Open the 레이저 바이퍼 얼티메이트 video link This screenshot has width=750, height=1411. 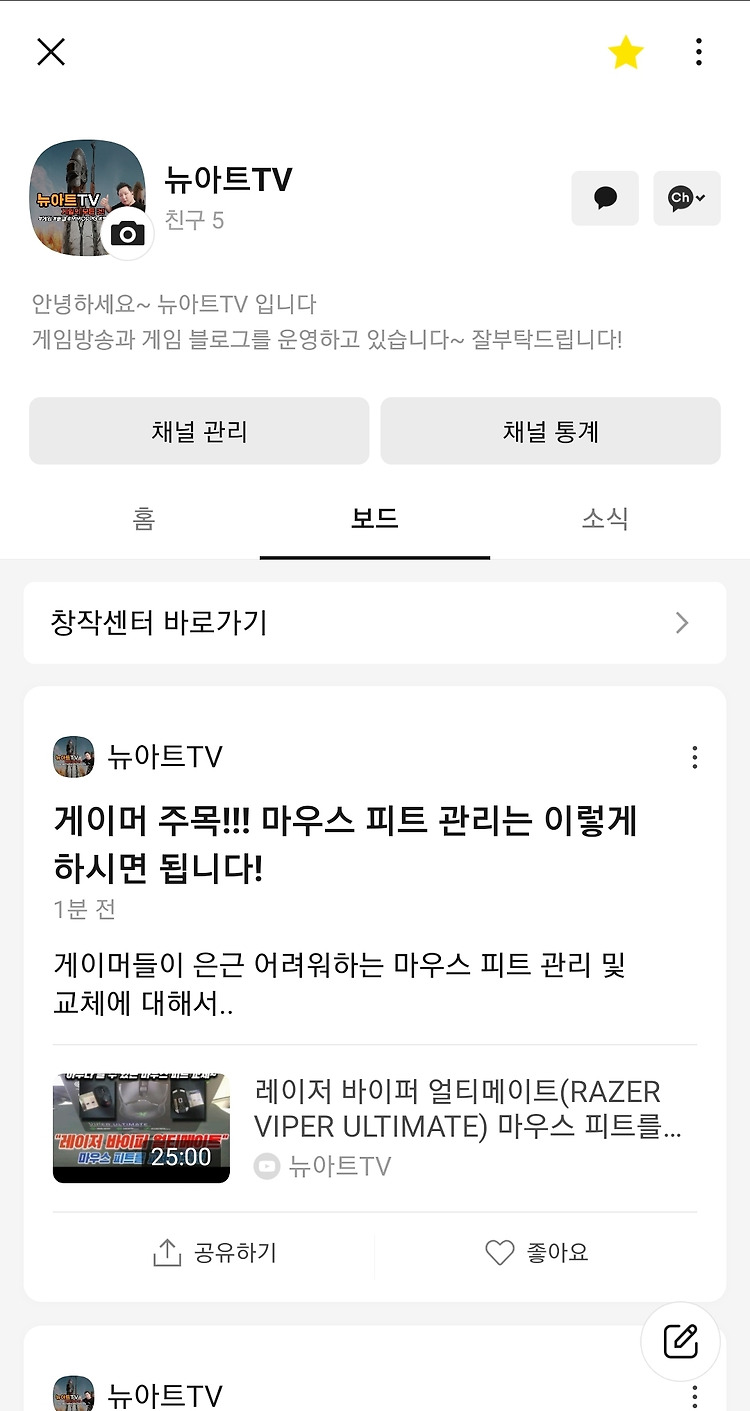pyautogui.click(x=375, y=1129)
